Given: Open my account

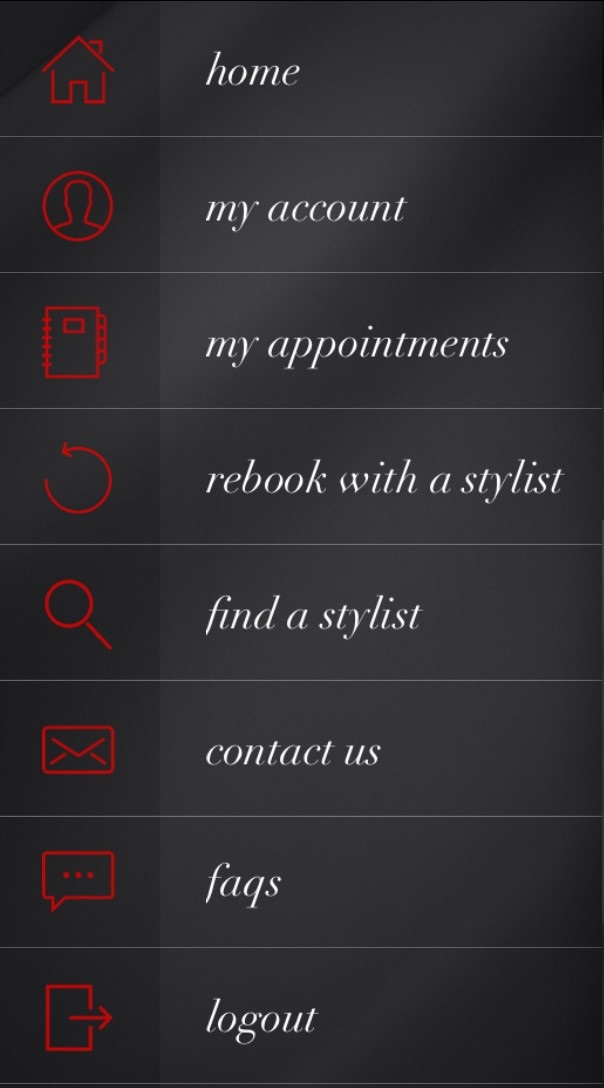Looking at the screenshot, I should tap(301, 205).
